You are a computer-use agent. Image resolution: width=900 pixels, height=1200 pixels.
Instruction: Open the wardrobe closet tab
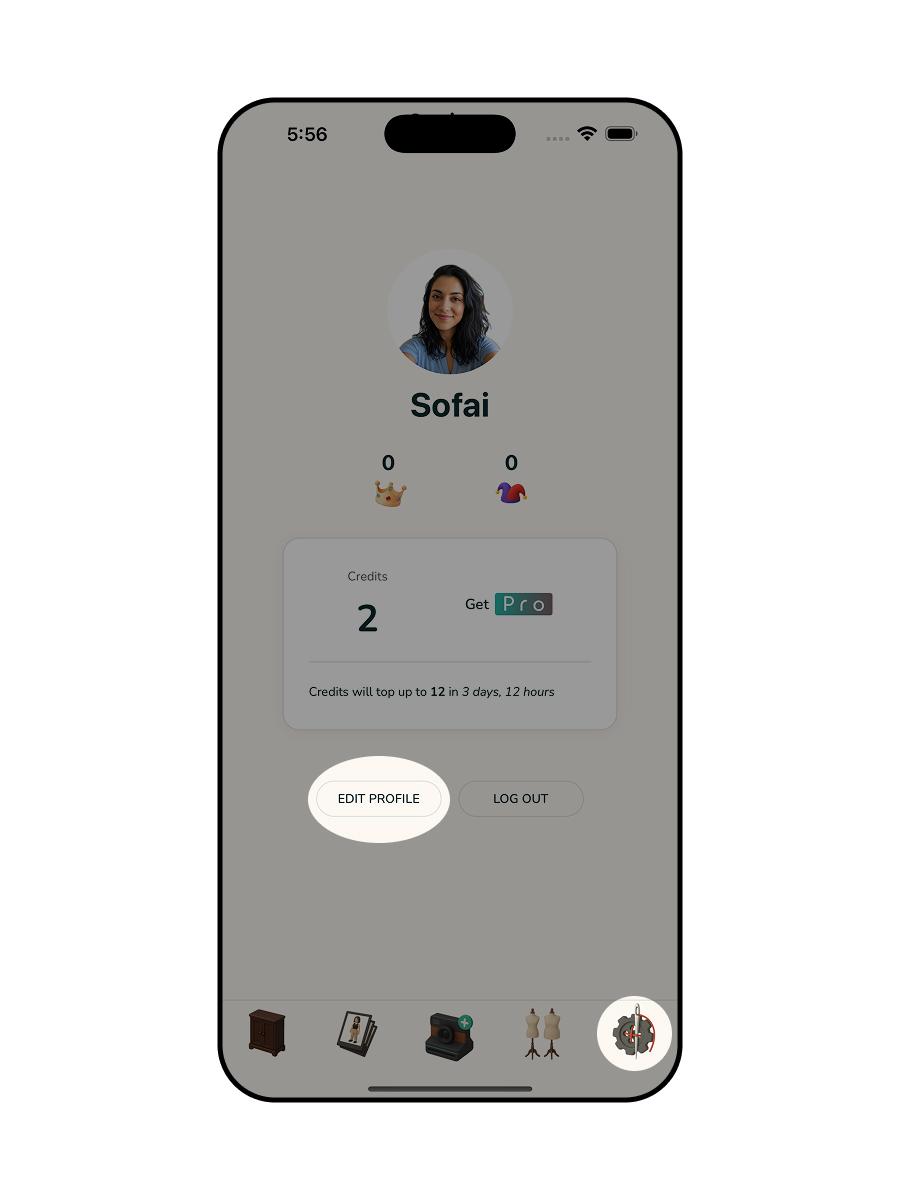point(267,1032)
